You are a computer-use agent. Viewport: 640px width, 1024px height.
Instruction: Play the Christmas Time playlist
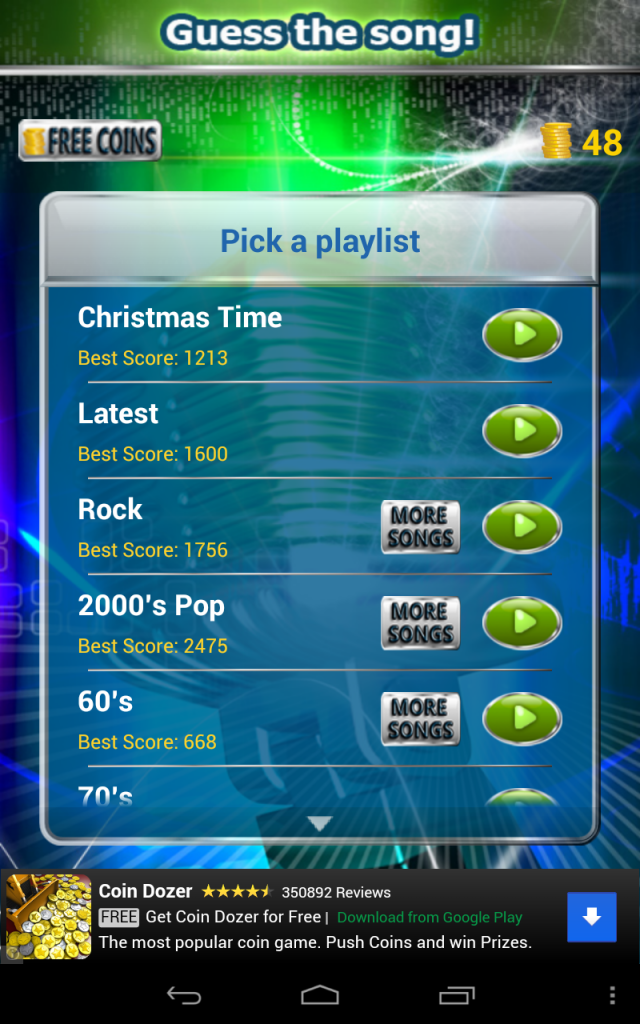tap(521, 334)
